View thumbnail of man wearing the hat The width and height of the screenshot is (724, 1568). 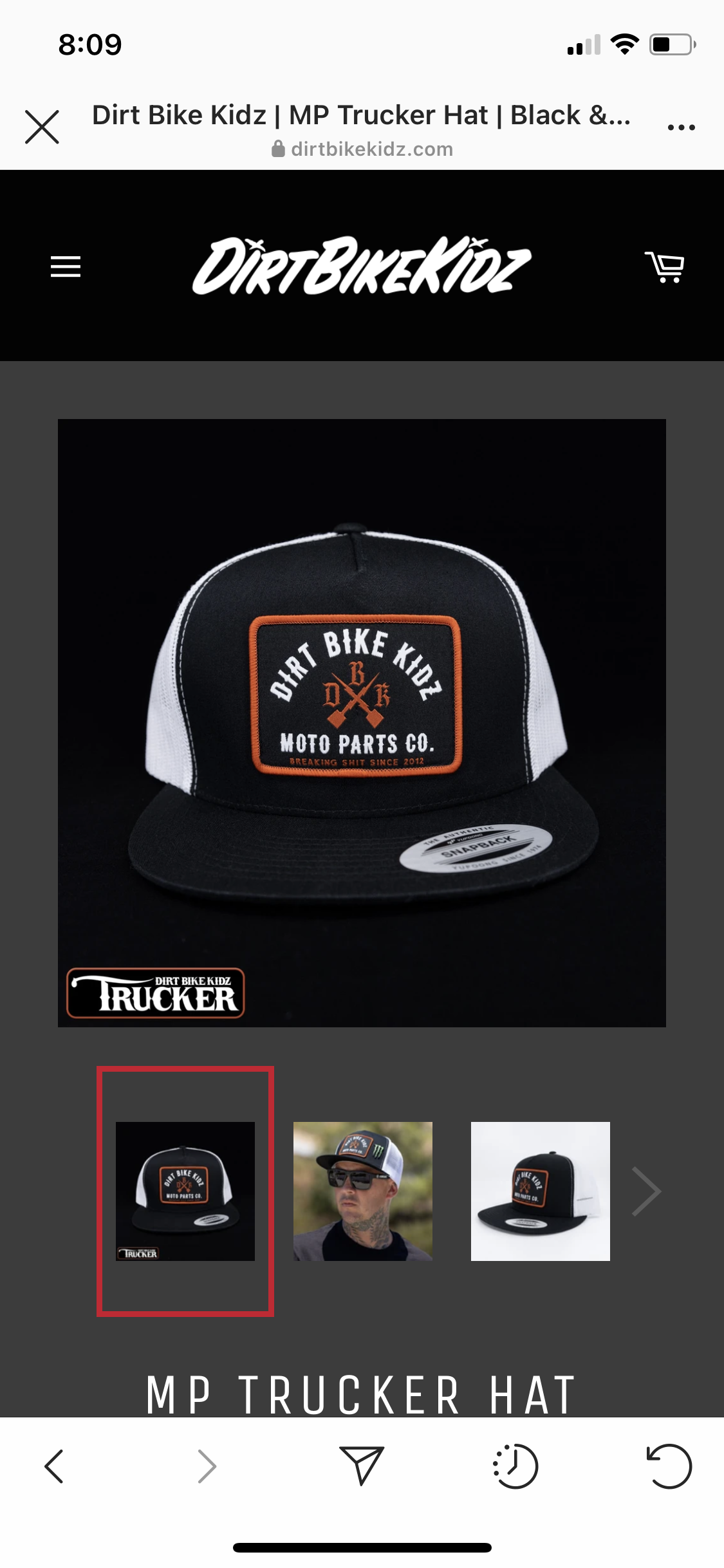[x=363, y=1191]
